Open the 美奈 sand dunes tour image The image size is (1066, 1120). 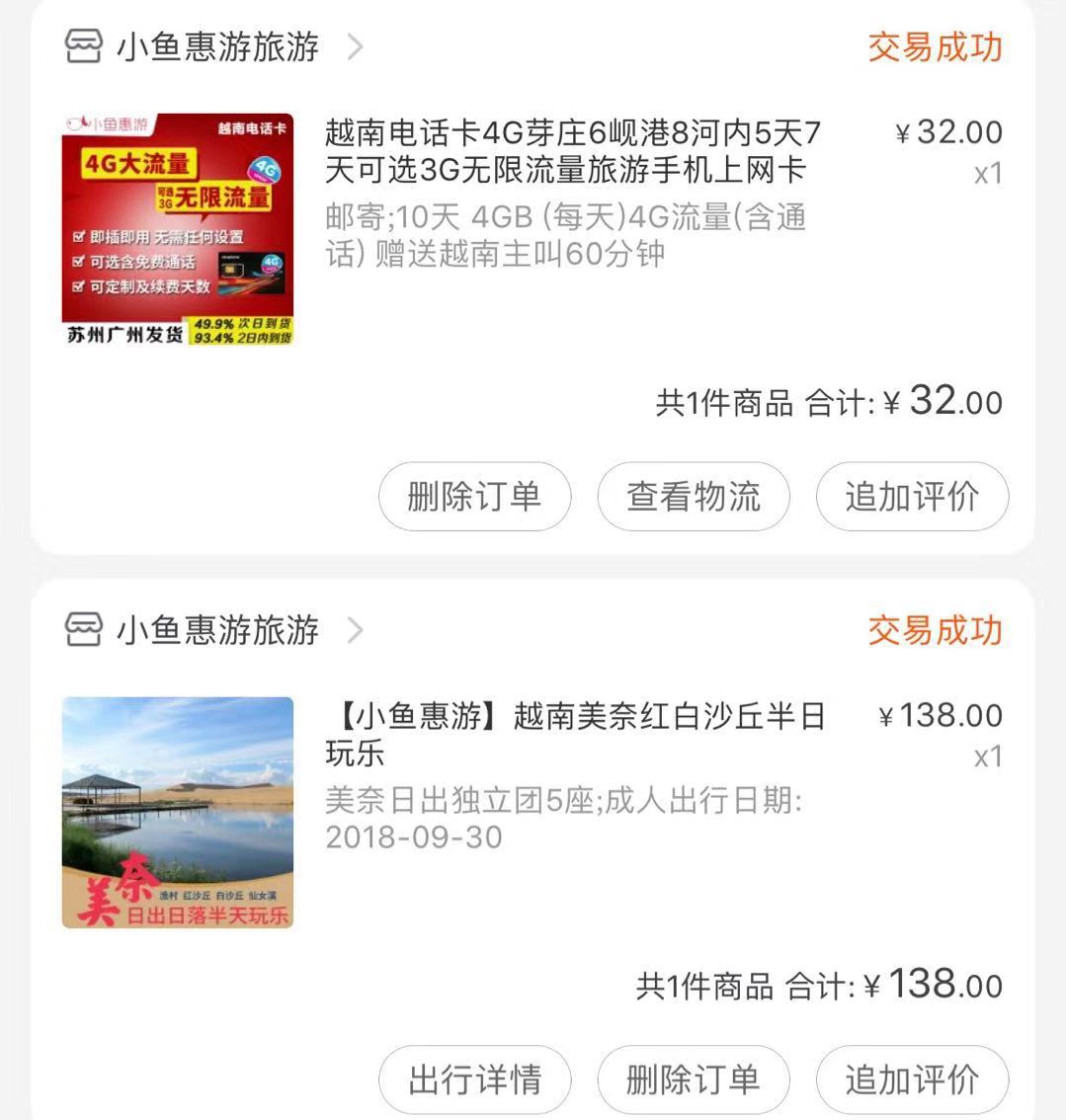[x=178, y=812]
